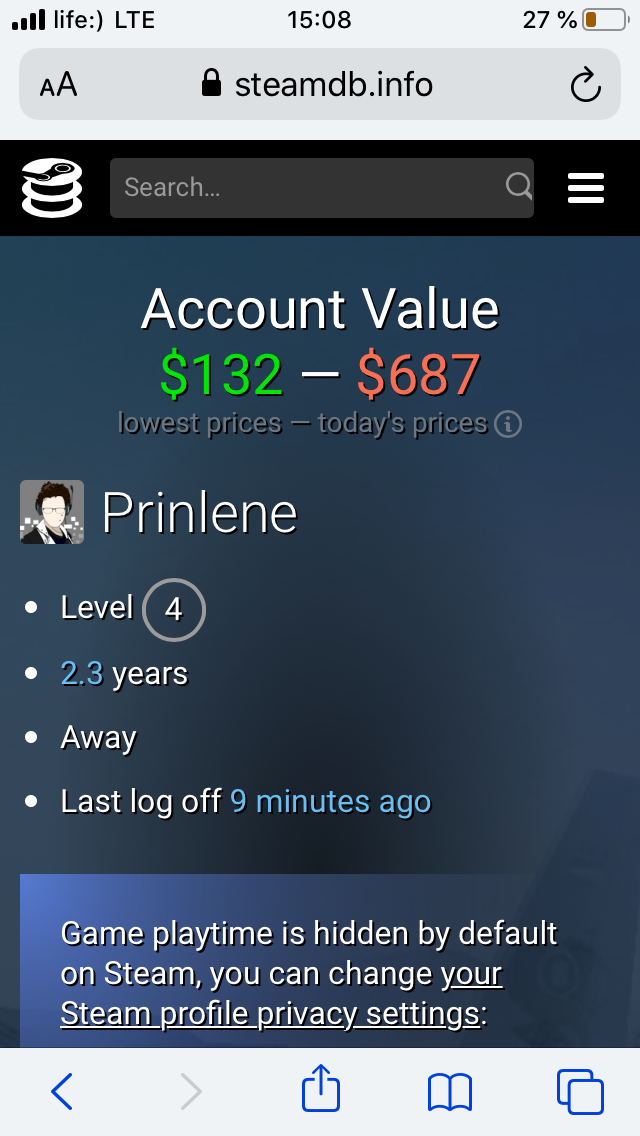Open the hamburger menu
Screen dimensions: 640x1136
[586, 188]
